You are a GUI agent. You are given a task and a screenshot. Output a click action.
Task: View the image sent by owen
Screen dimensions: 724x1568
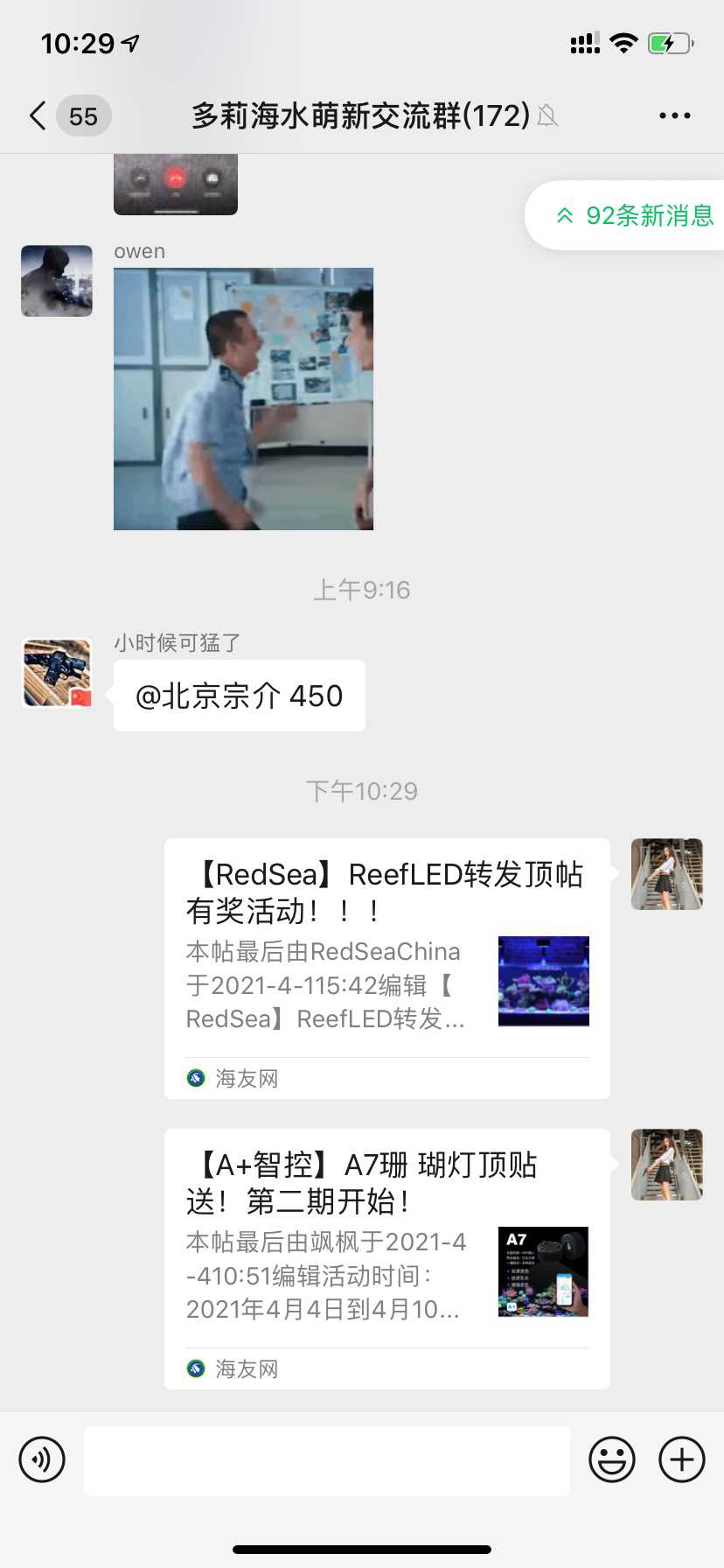pos(243,398)
